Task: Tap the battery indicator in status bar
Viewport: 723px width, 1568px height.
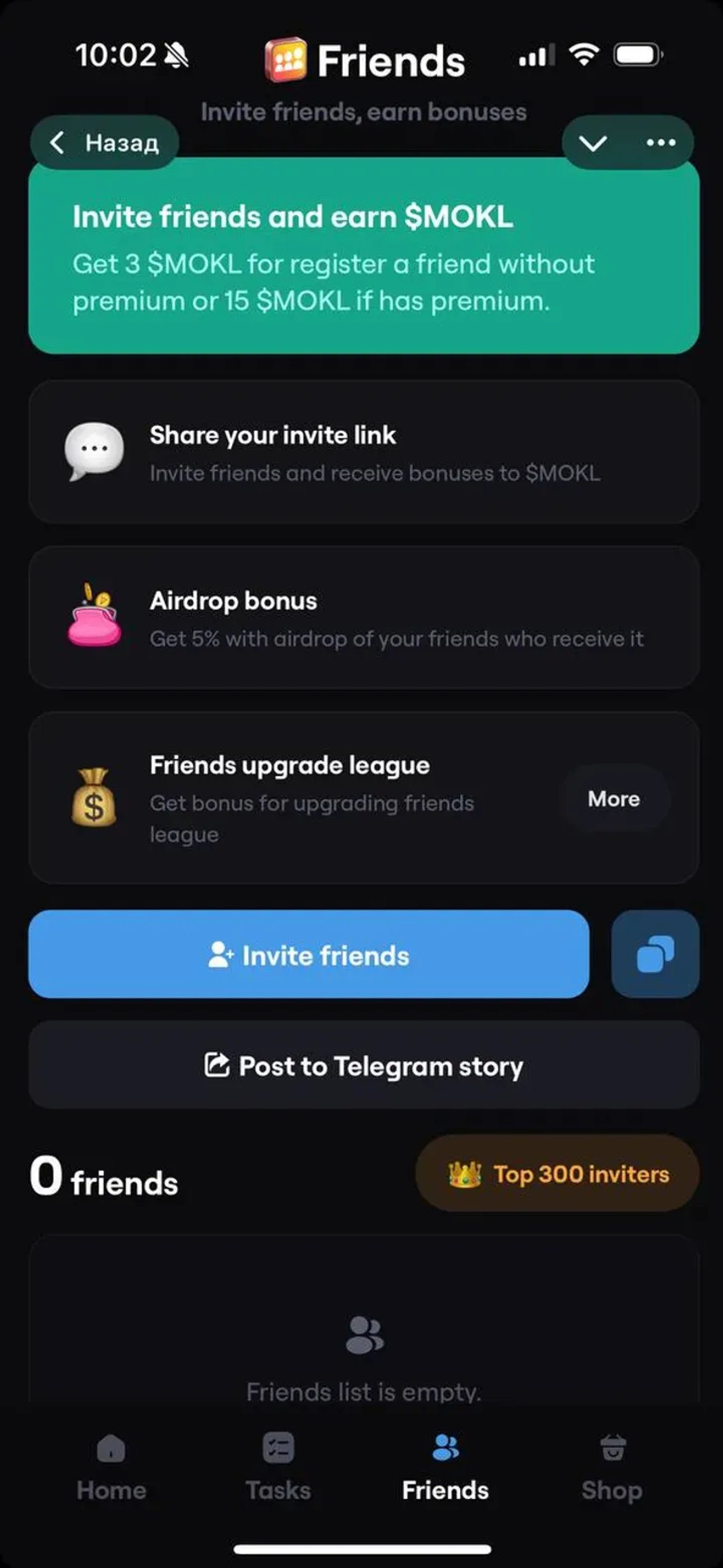Action: point(635,55)
